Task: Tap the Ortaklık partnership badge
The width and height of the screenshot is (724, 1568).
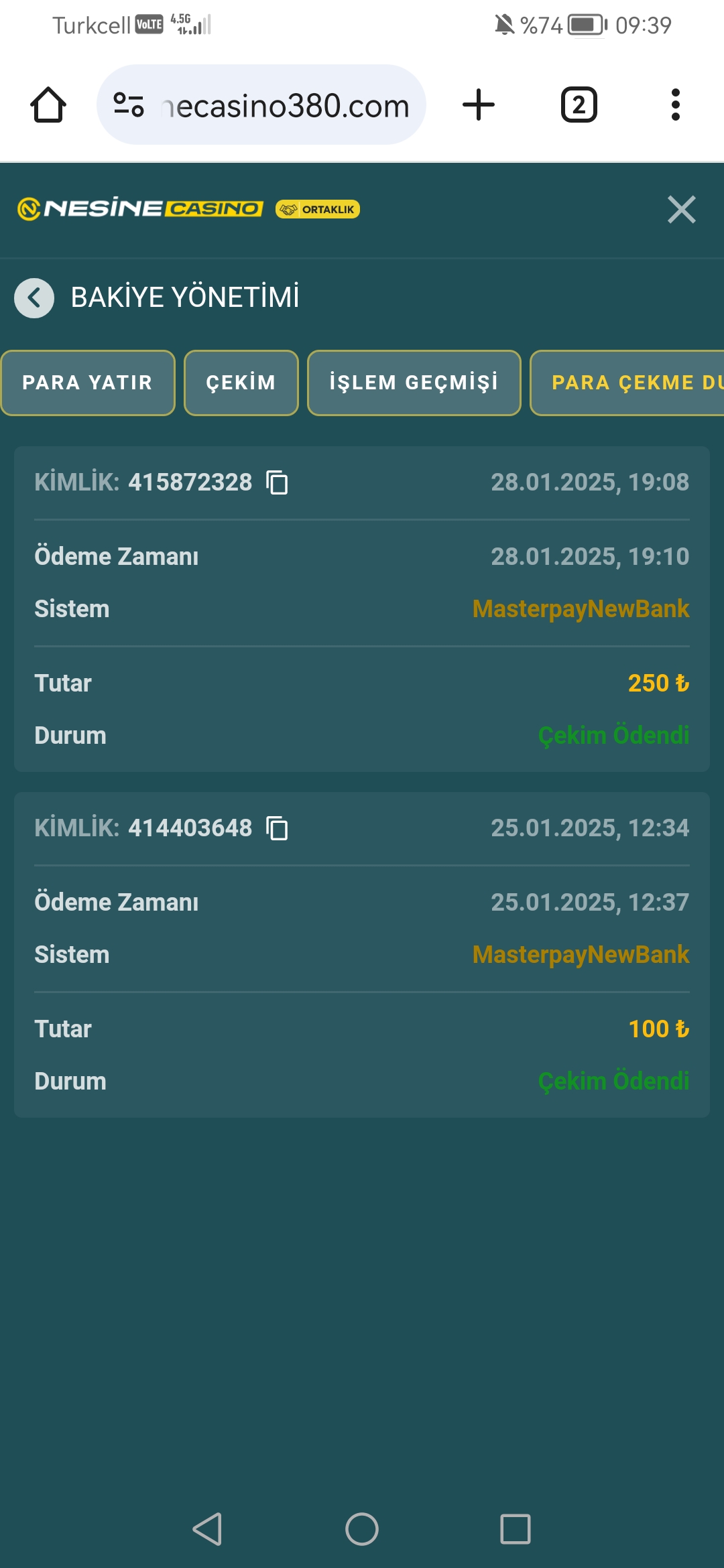Action: 318,210
